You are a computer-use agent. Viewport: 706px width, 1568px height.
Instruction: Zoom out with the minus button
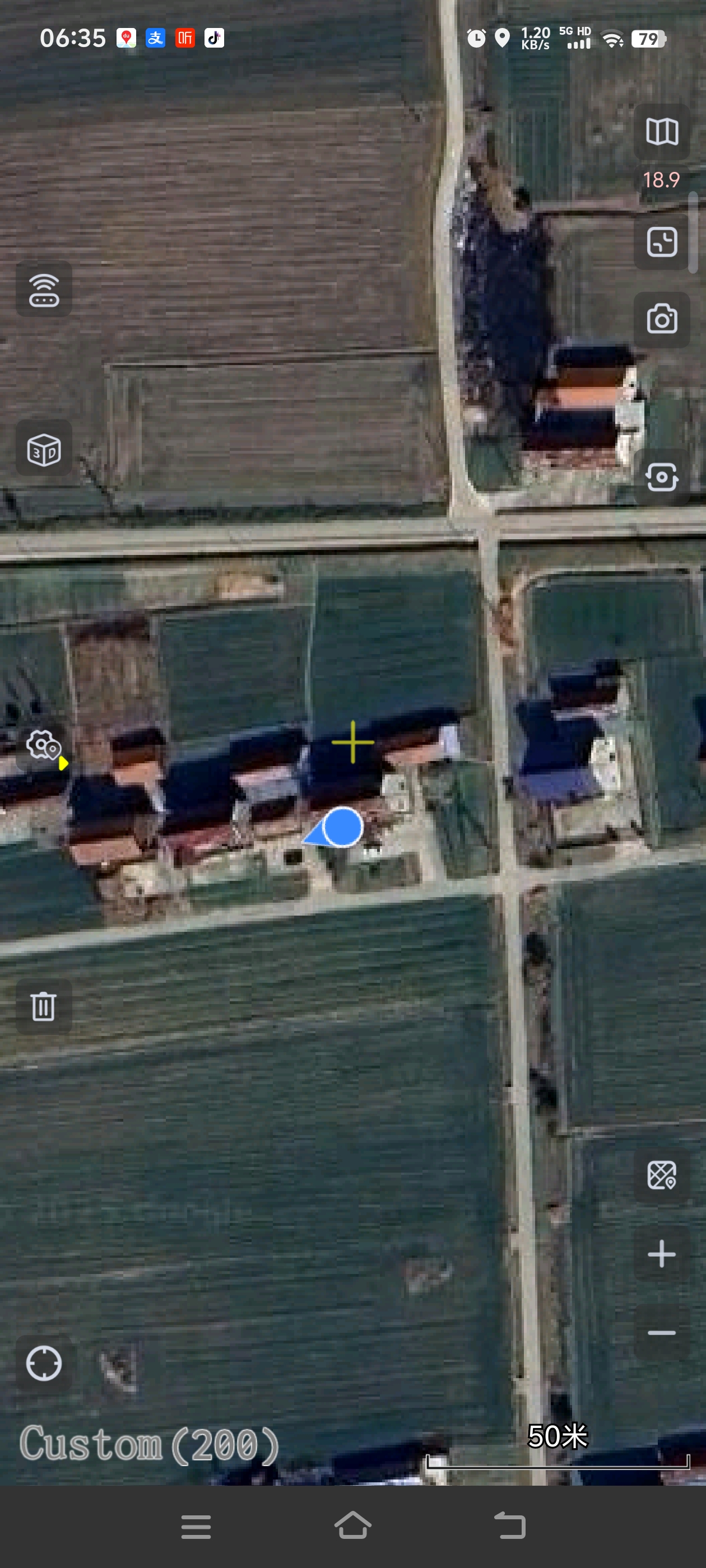pyautogui.click(x=662, y=1332)
